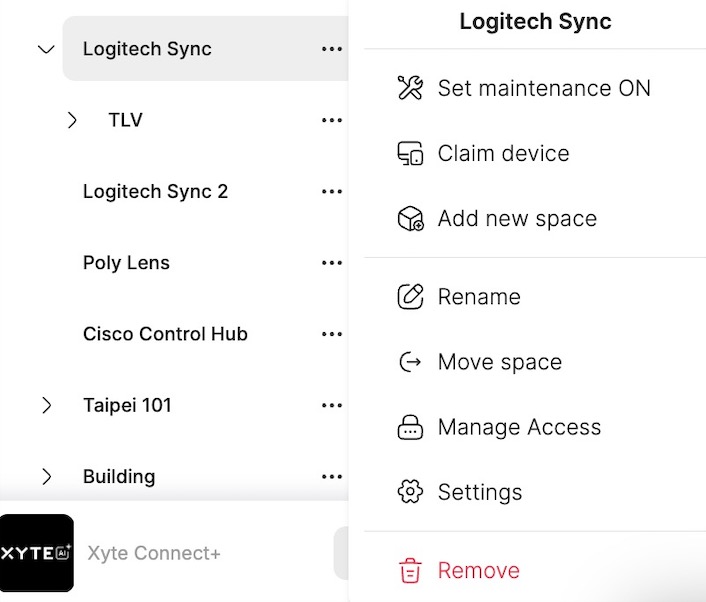Open the more options for TLV
706x602 pixels.
coord(332,120)
